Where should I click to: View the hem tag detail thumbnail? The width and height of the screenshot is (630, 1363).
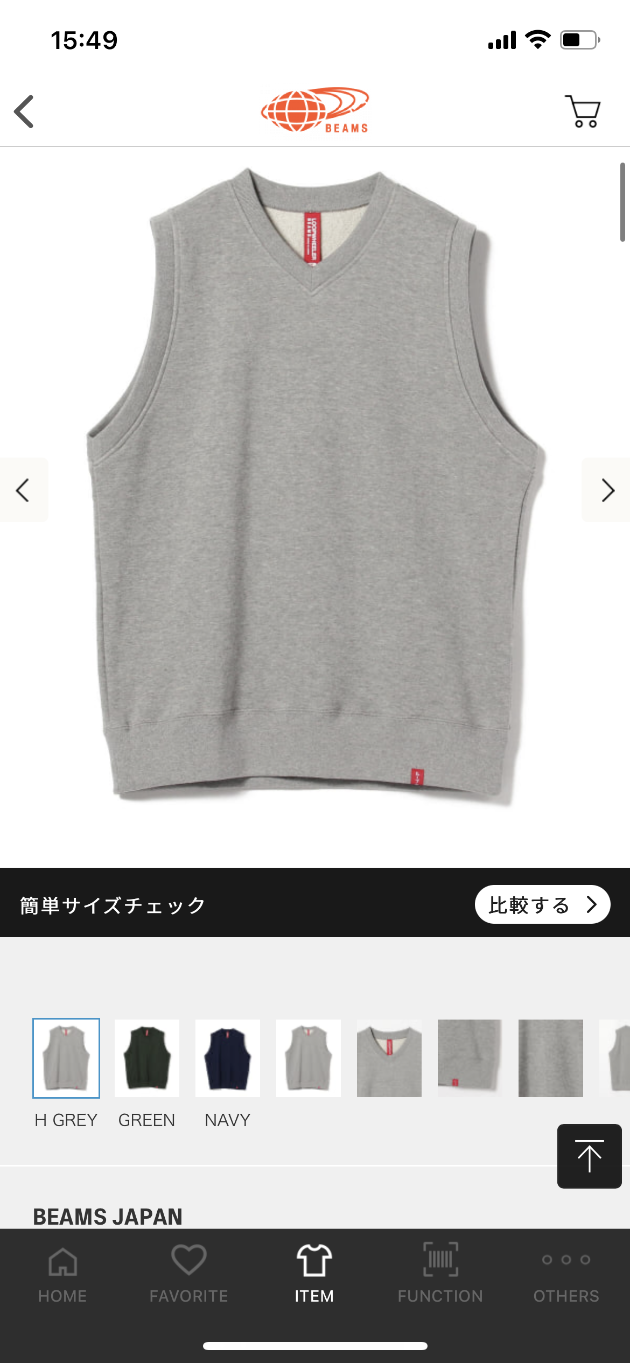[x=470, y=1058]
